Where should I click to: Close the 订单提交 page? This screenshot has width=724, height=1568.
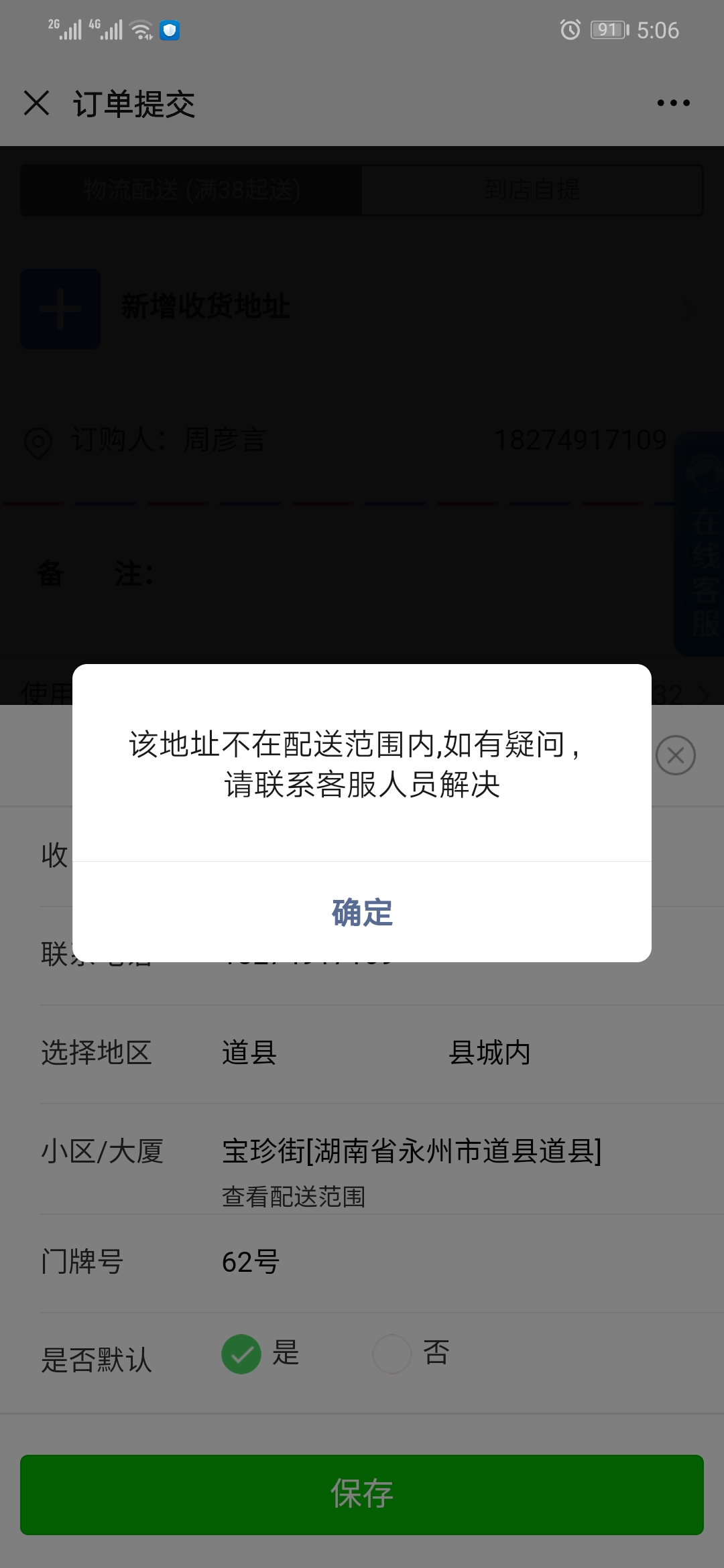pyautogui.click(x=36, y=103)
